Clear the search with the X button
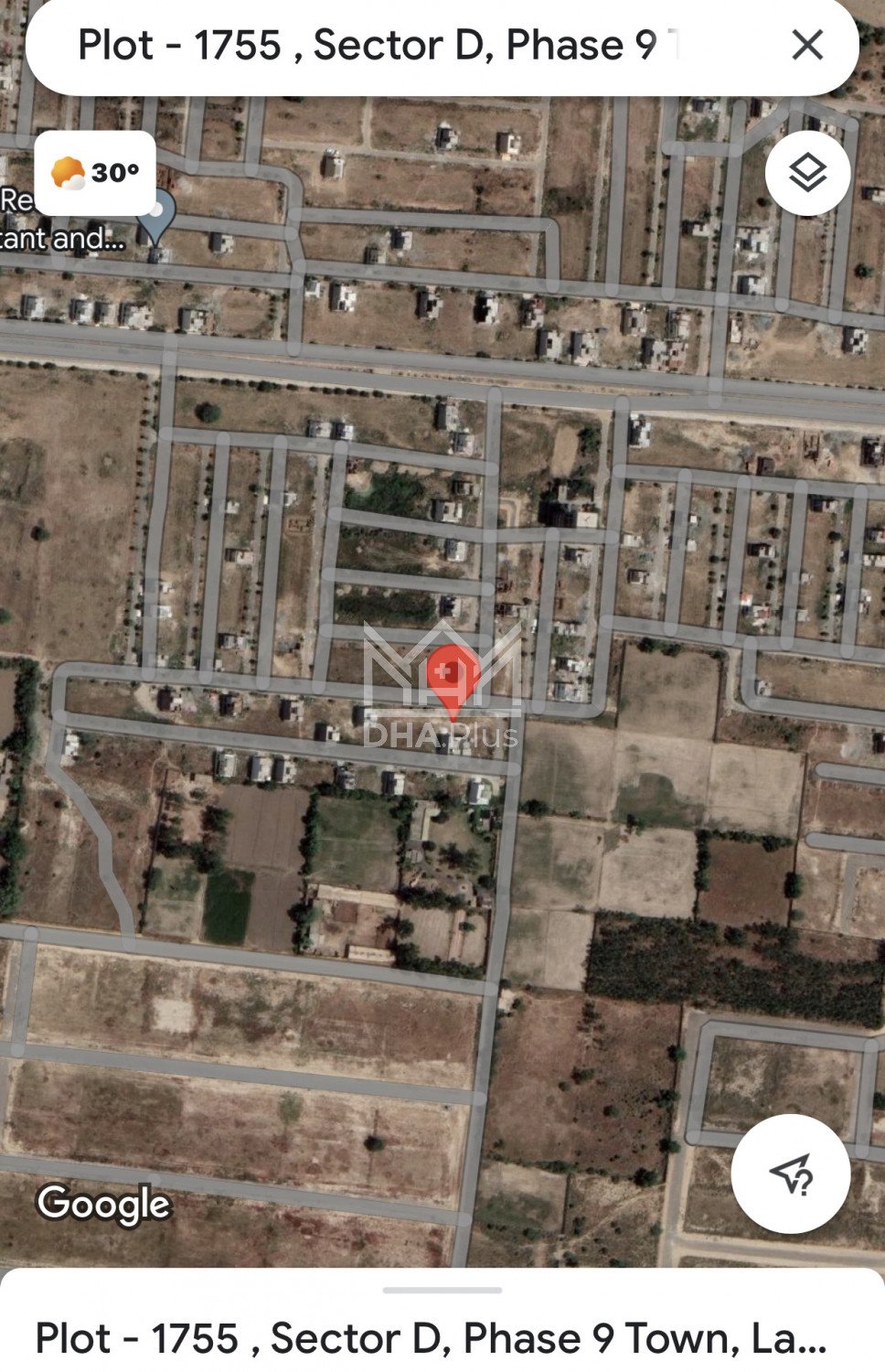The width and height of the screenshot is (885, 1372). [x=806, y=45]
